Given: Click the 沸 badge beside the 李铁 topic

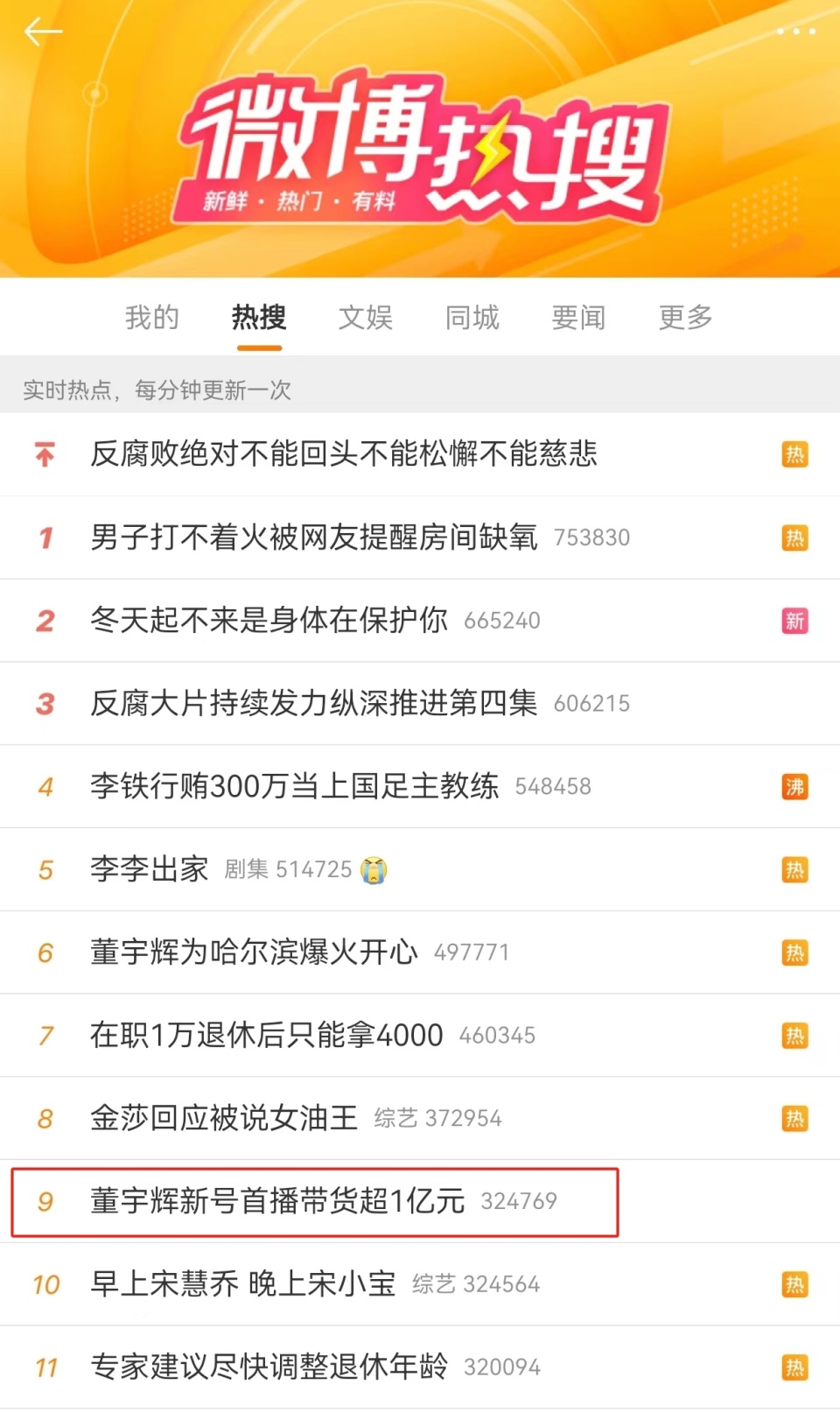Looking at the screenshot, I should coord(795,786).
